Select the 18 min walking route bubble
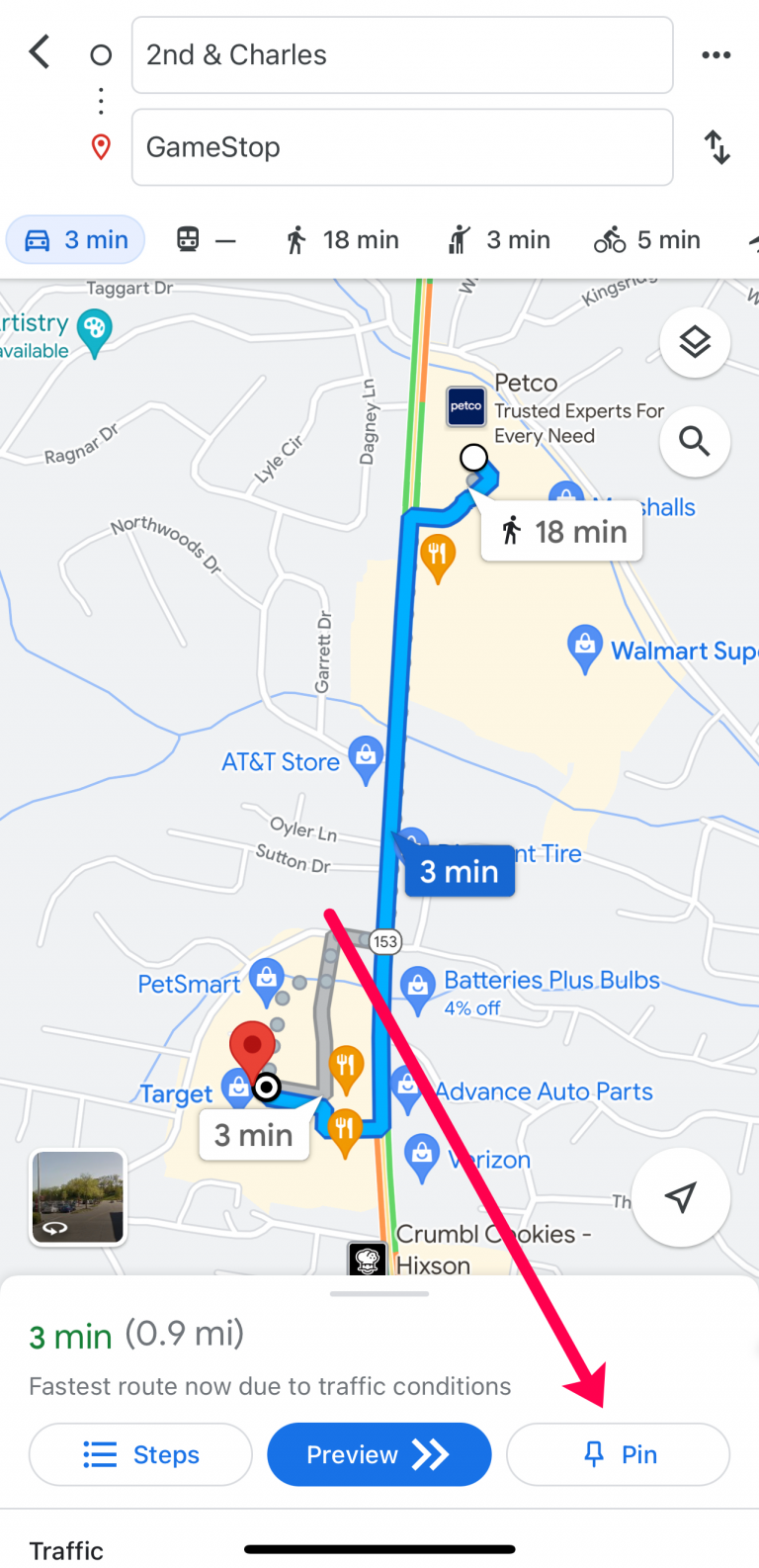The image size is (759, 1568). (561, 531)
